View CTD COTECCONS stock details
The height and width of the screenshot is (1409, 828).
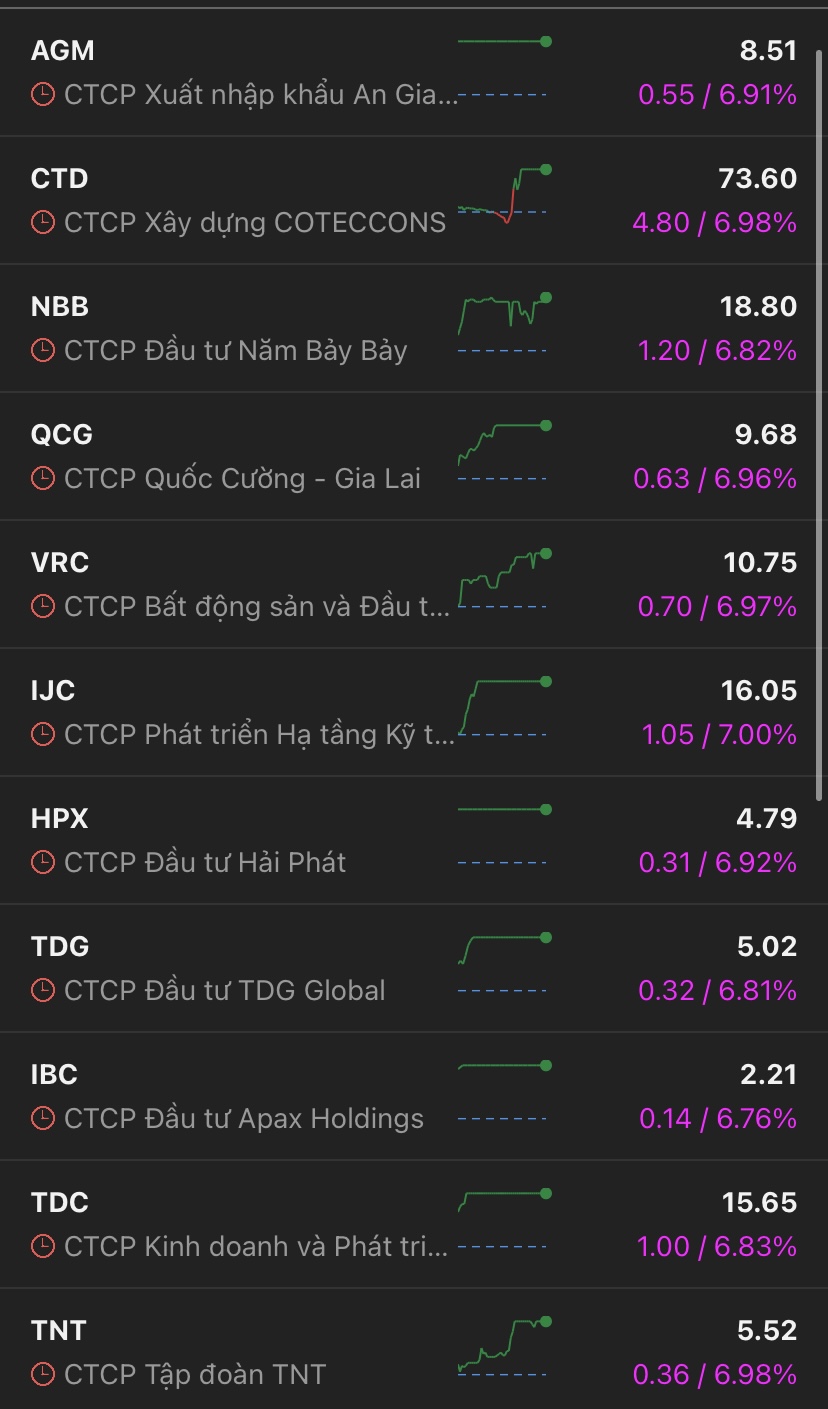(x=240, y=200)
